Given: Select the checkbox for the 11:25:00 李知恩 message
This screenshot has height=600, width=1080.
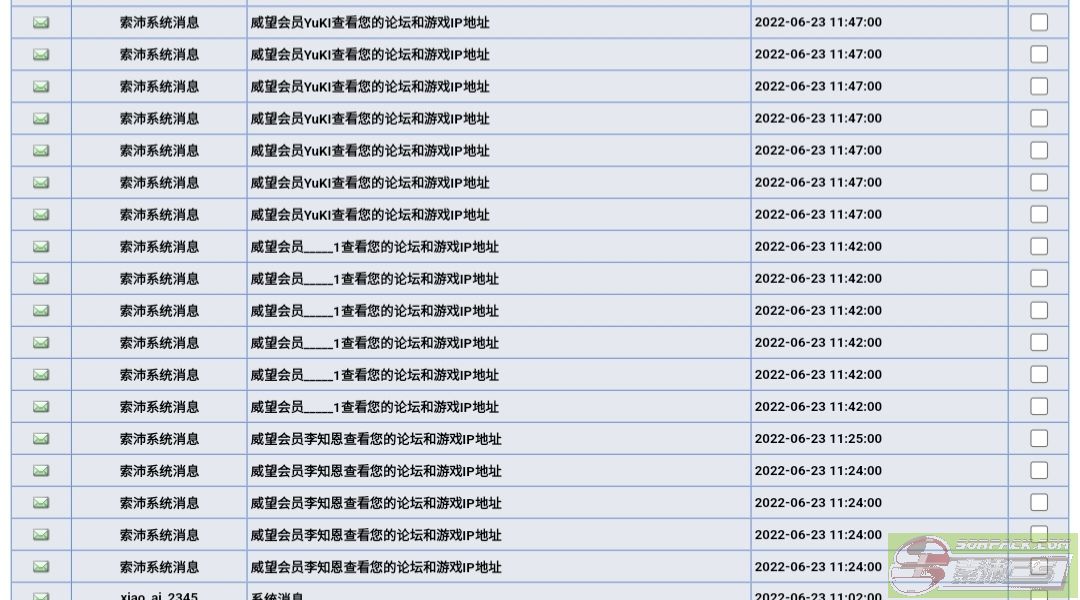Looking at the screenshot, I should click(x=1039, y=438).
